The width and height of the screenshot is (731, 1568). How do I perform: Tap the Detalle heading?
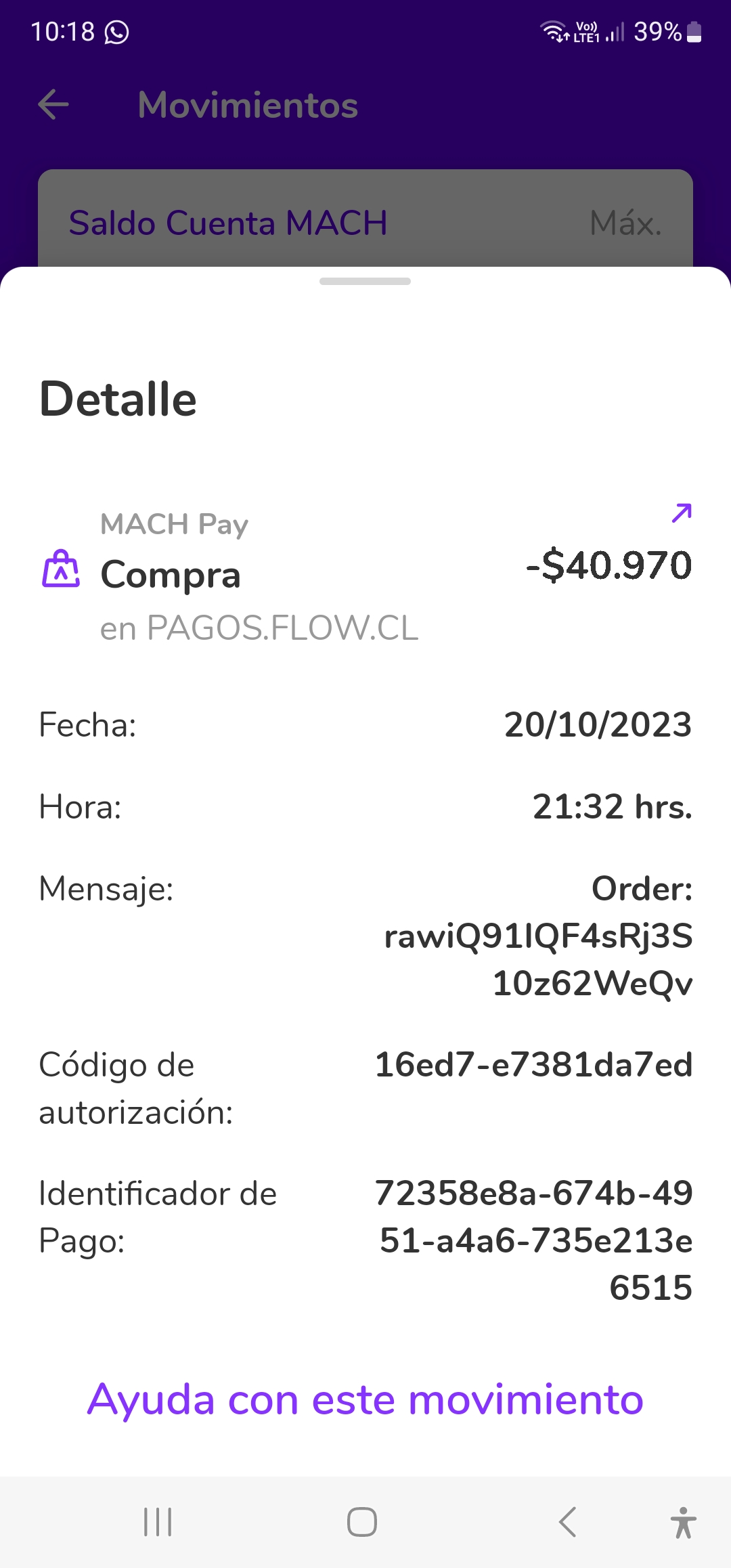click(117, 399)
